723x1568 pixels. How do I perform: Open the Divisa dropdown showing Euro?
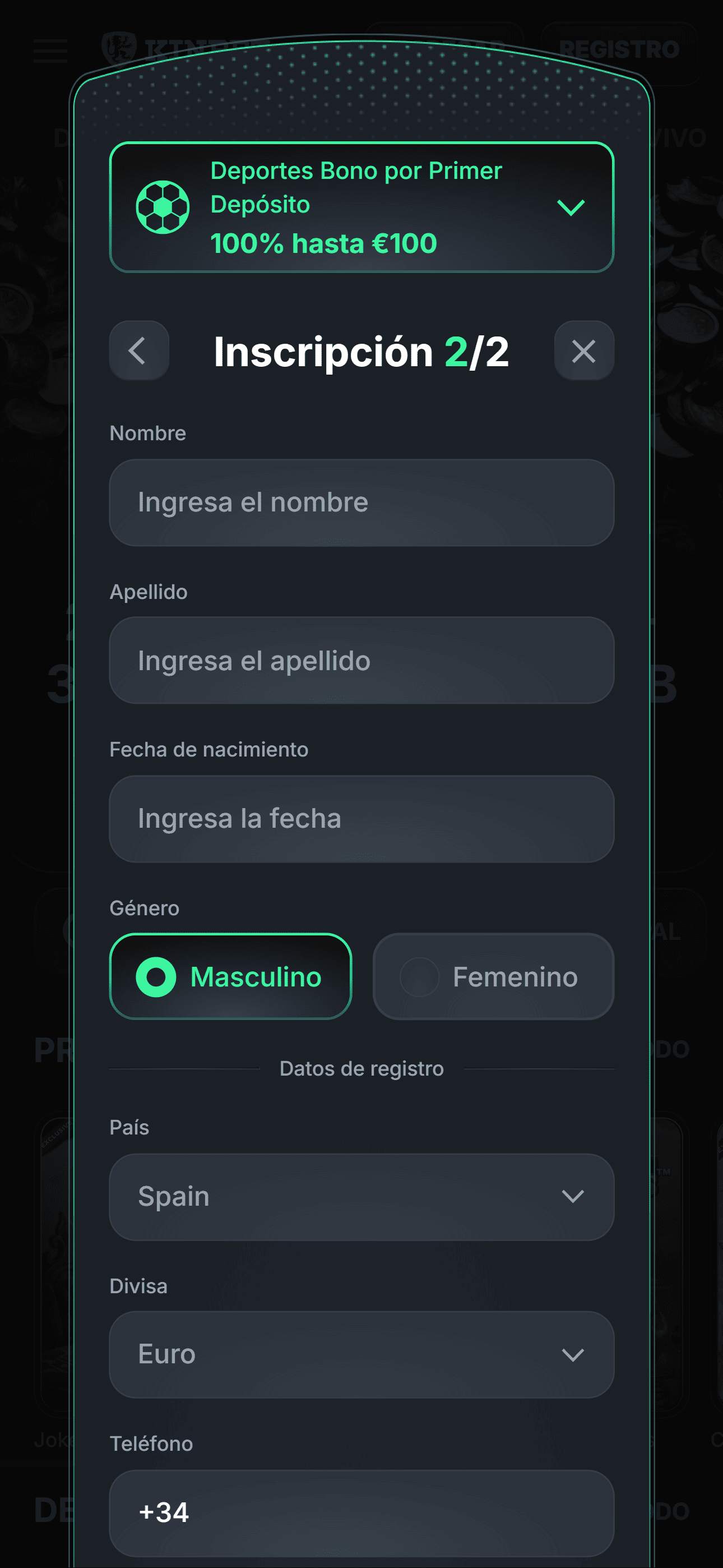tap(361, 1354)
